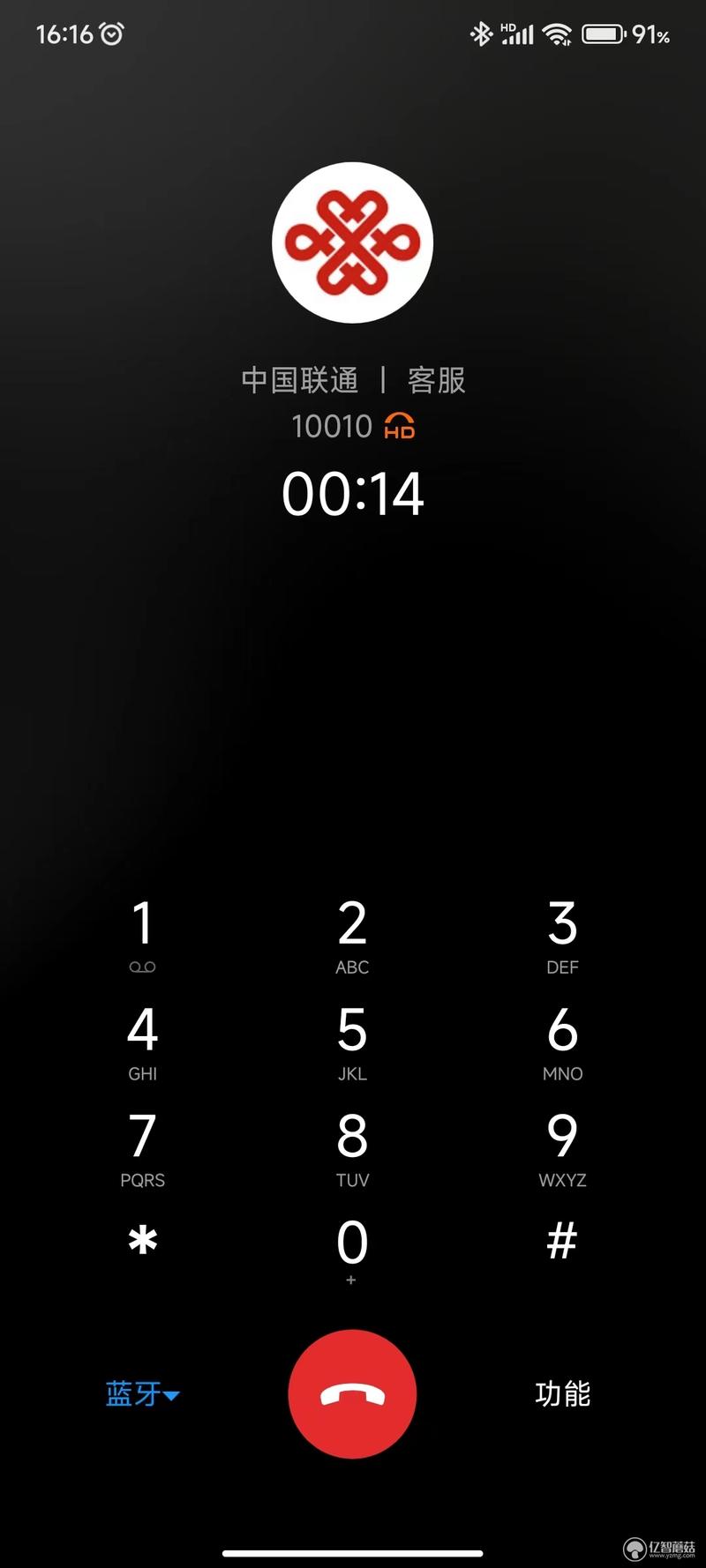The width and height of the screenshot is (706, 1568).
Task: Enter digit 3 DEF
Action: coord(562,937)
